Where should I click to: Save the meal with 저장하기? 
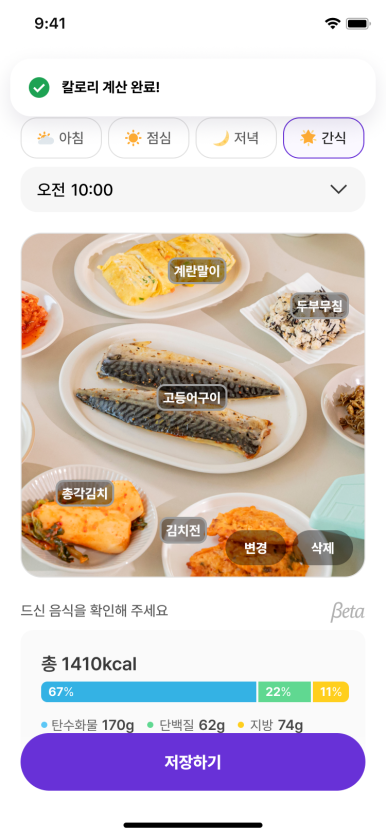[193, 762]
